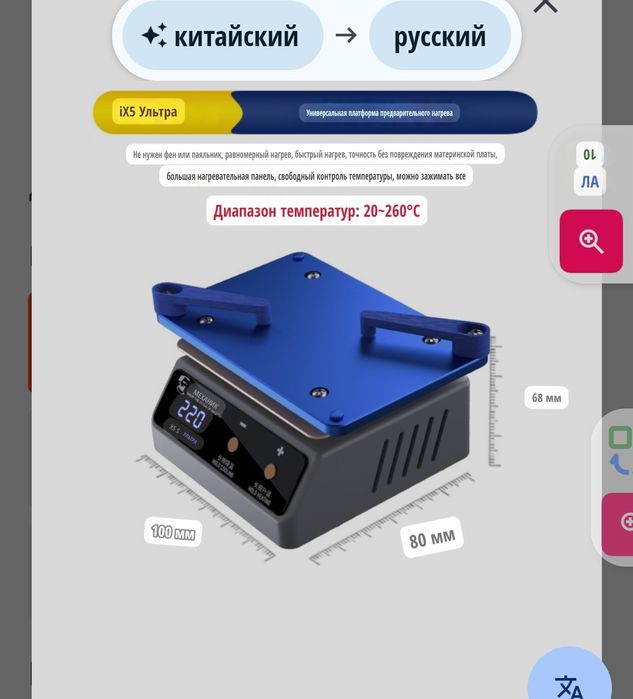
Task: Change the target language from русский
Action: pyautogui.click(x=439, y=36)
